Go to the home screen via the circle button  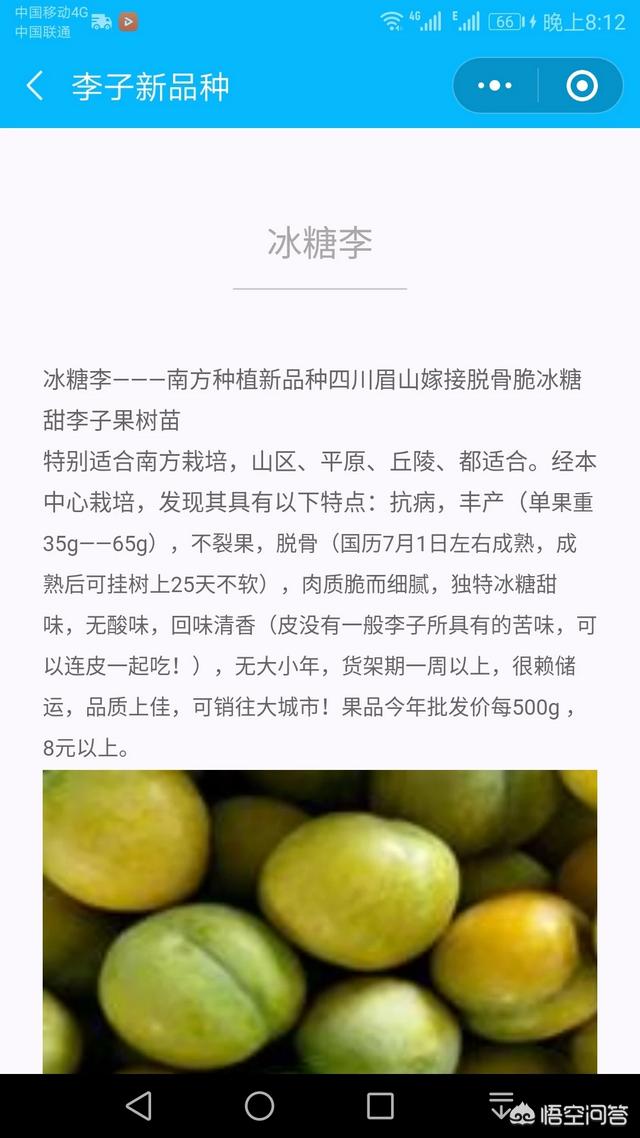pos(259,1106)
